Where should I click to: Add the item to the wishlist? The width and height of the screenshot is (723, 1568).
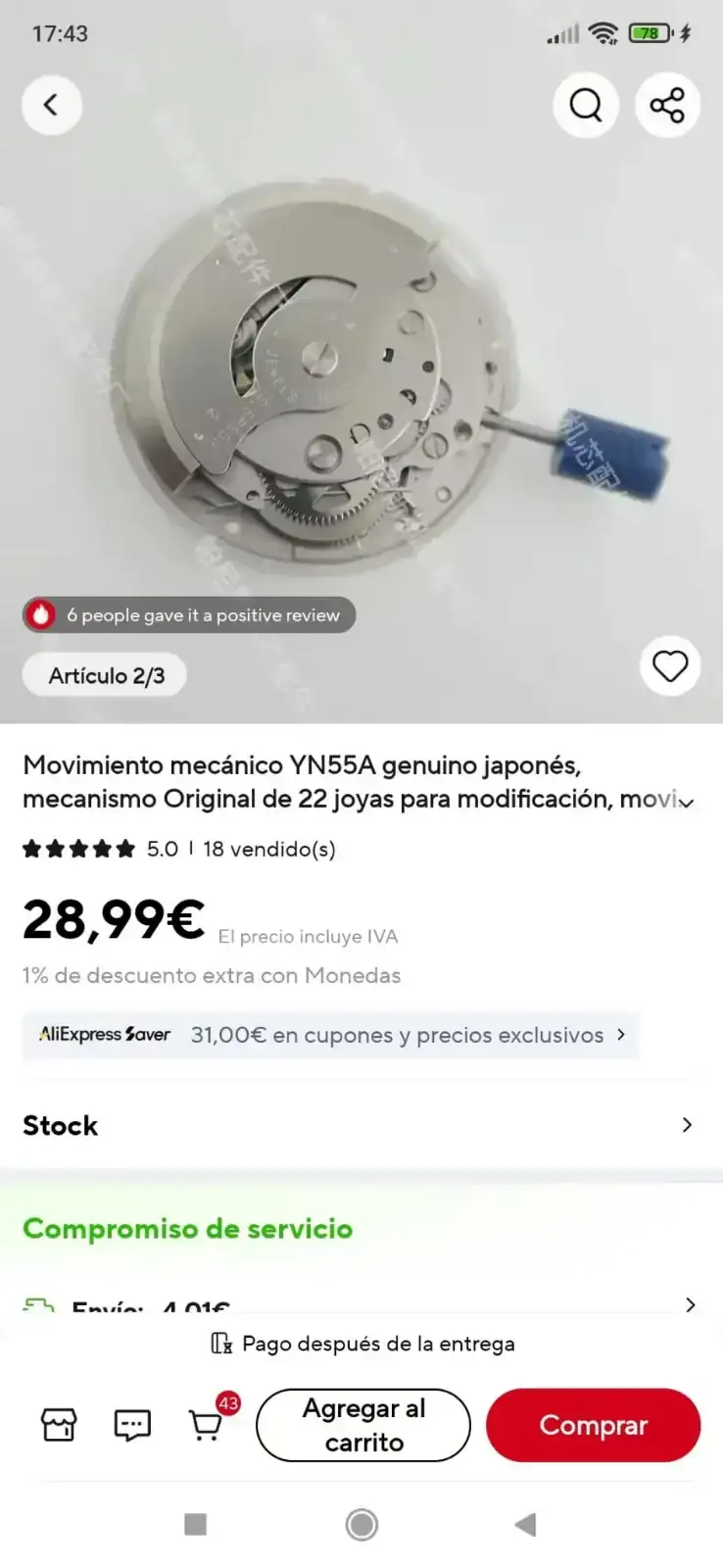670,666
